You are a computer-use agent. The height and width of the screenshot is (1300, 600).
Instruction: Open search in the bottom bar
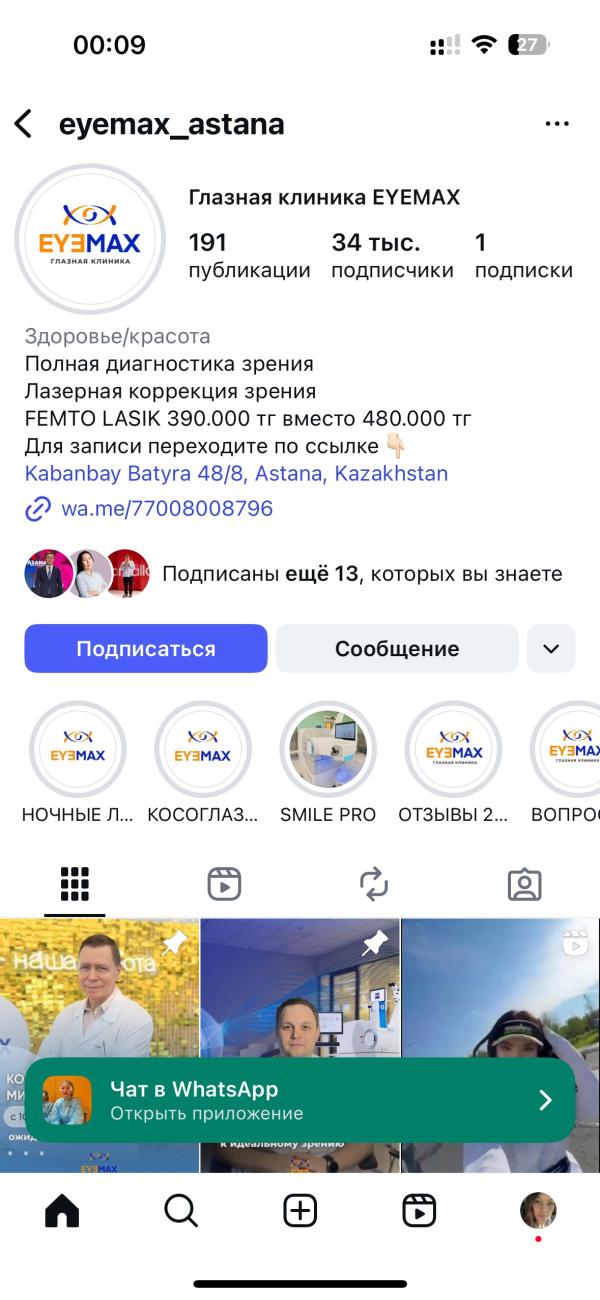[181, 1211]
